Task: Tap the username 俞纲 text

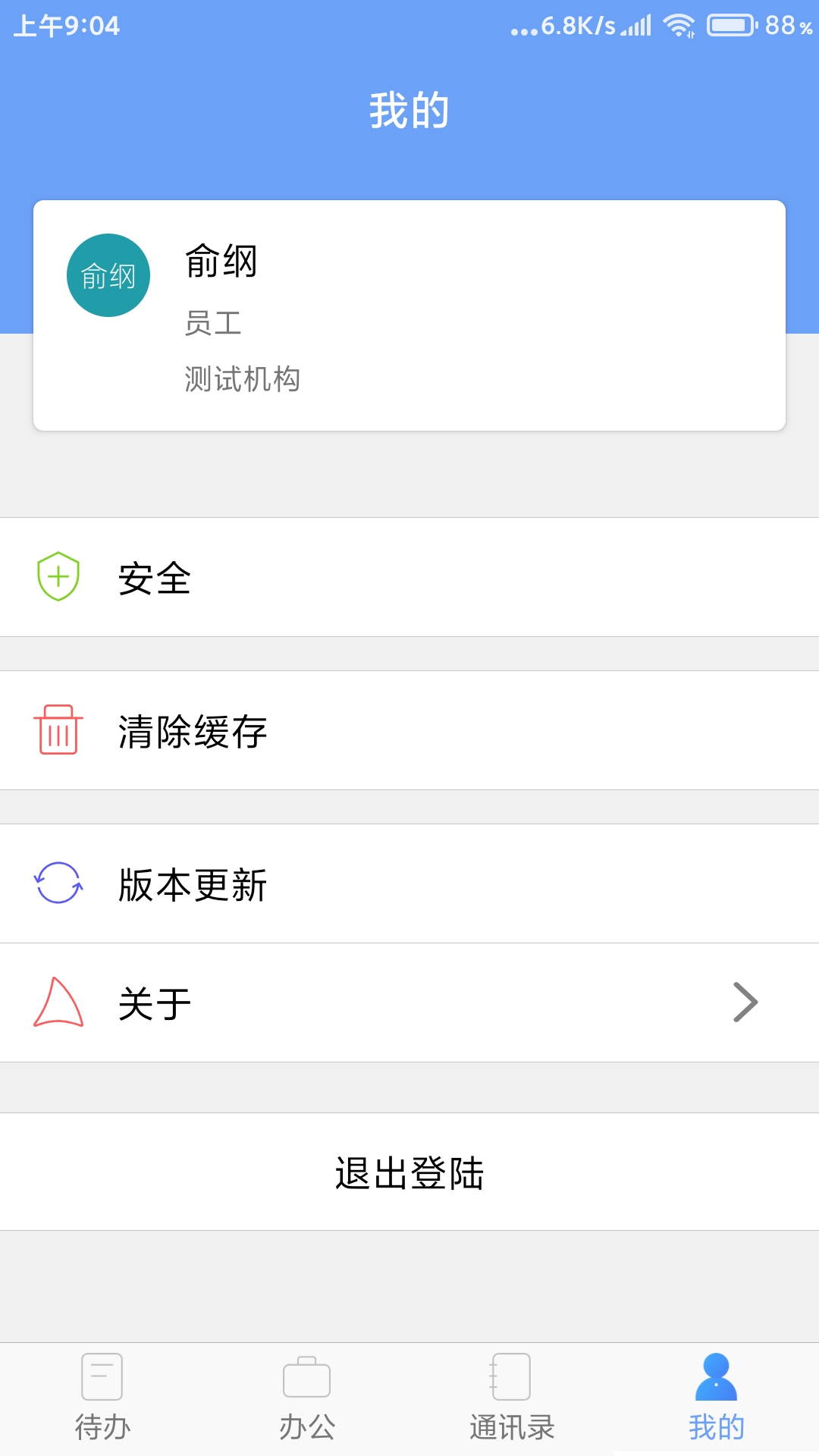Action: 218,264
